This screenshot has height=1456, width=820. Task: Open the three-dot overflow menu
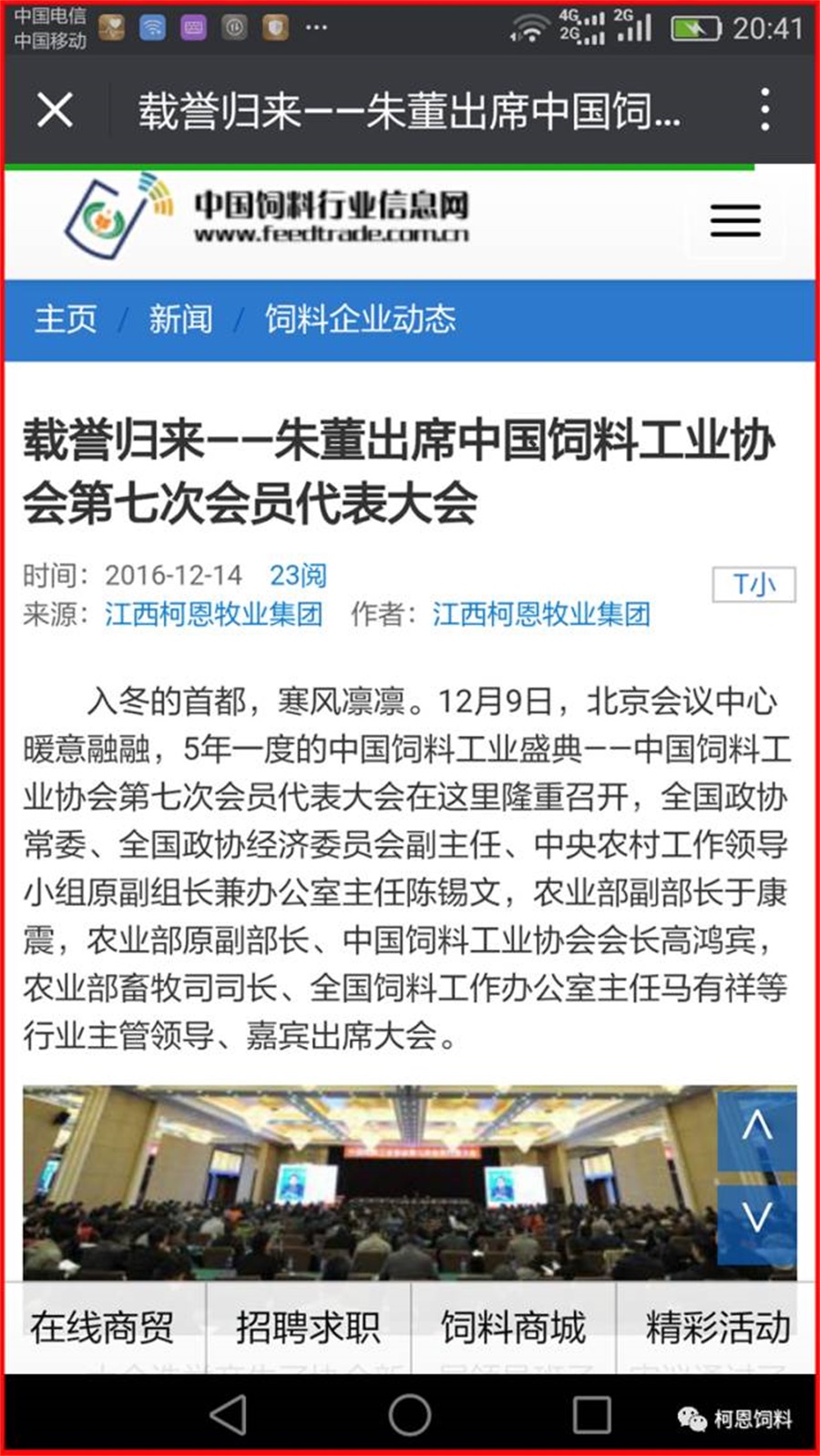(x=764, y=110)
